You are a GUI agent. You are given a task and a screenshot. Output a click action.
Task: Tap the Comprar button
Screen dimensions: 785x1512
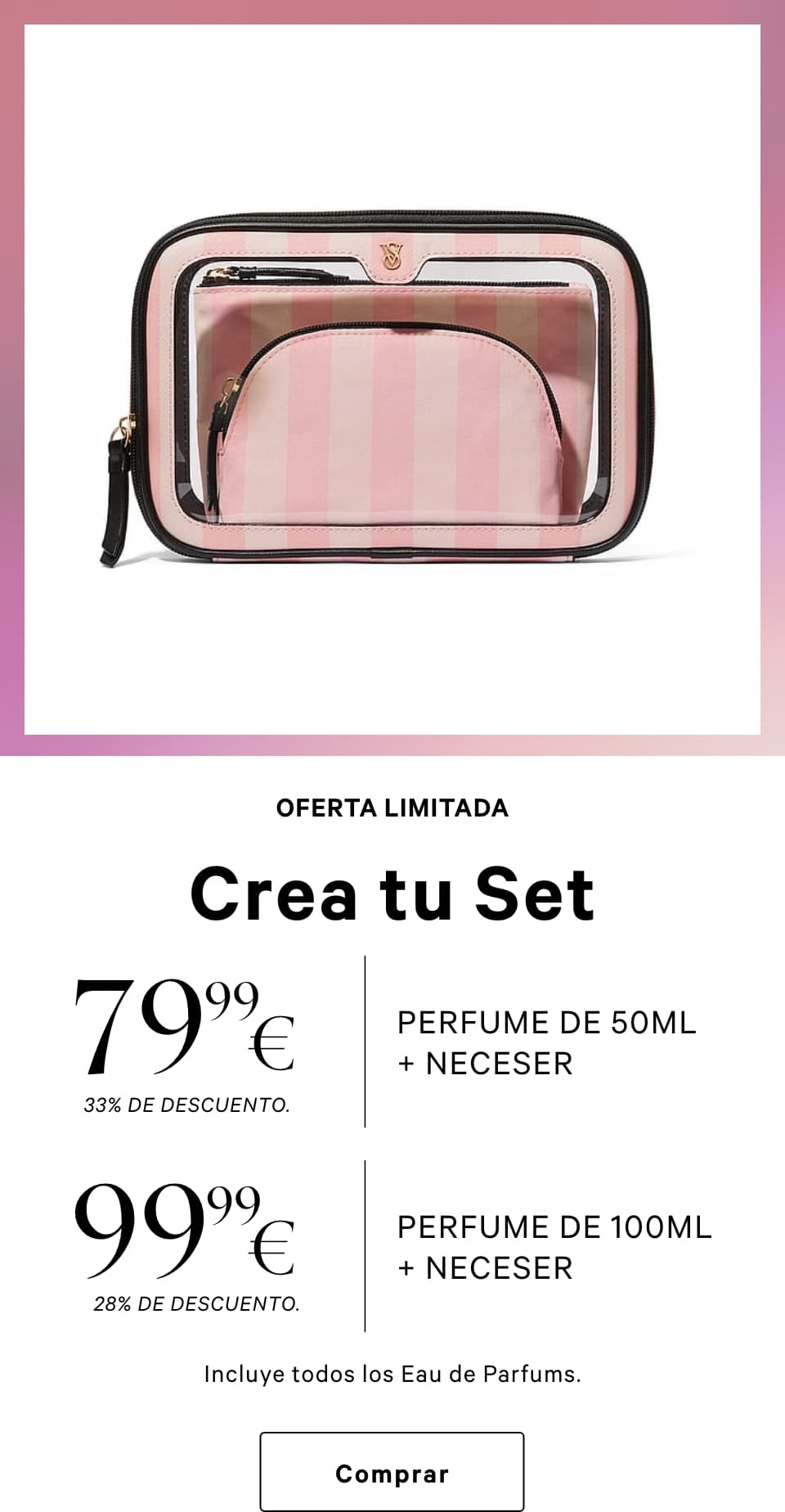pyautogui.click(x=392, y=1473)
